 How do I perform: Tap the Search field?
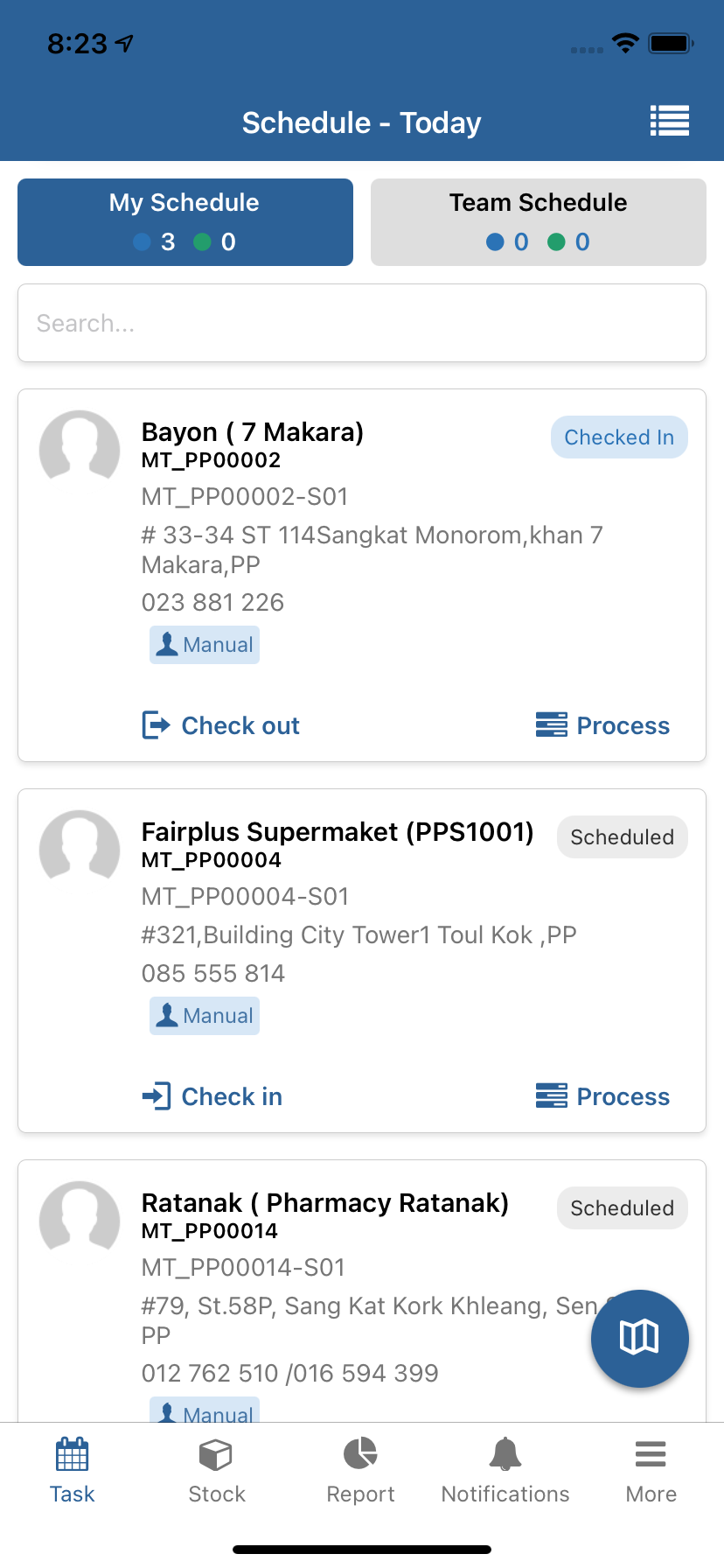tap(362, 323)
